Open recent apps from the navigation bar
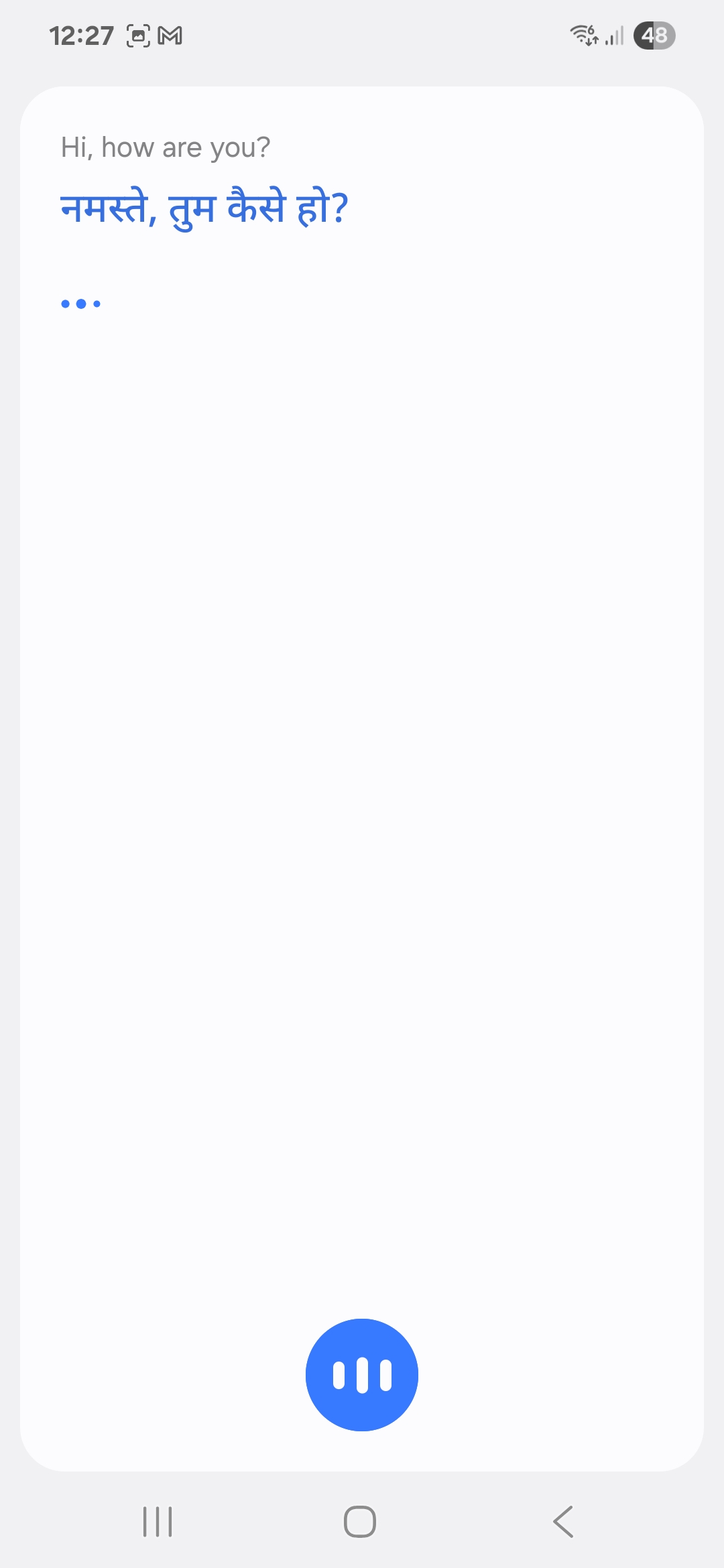 pos(158,1521)
